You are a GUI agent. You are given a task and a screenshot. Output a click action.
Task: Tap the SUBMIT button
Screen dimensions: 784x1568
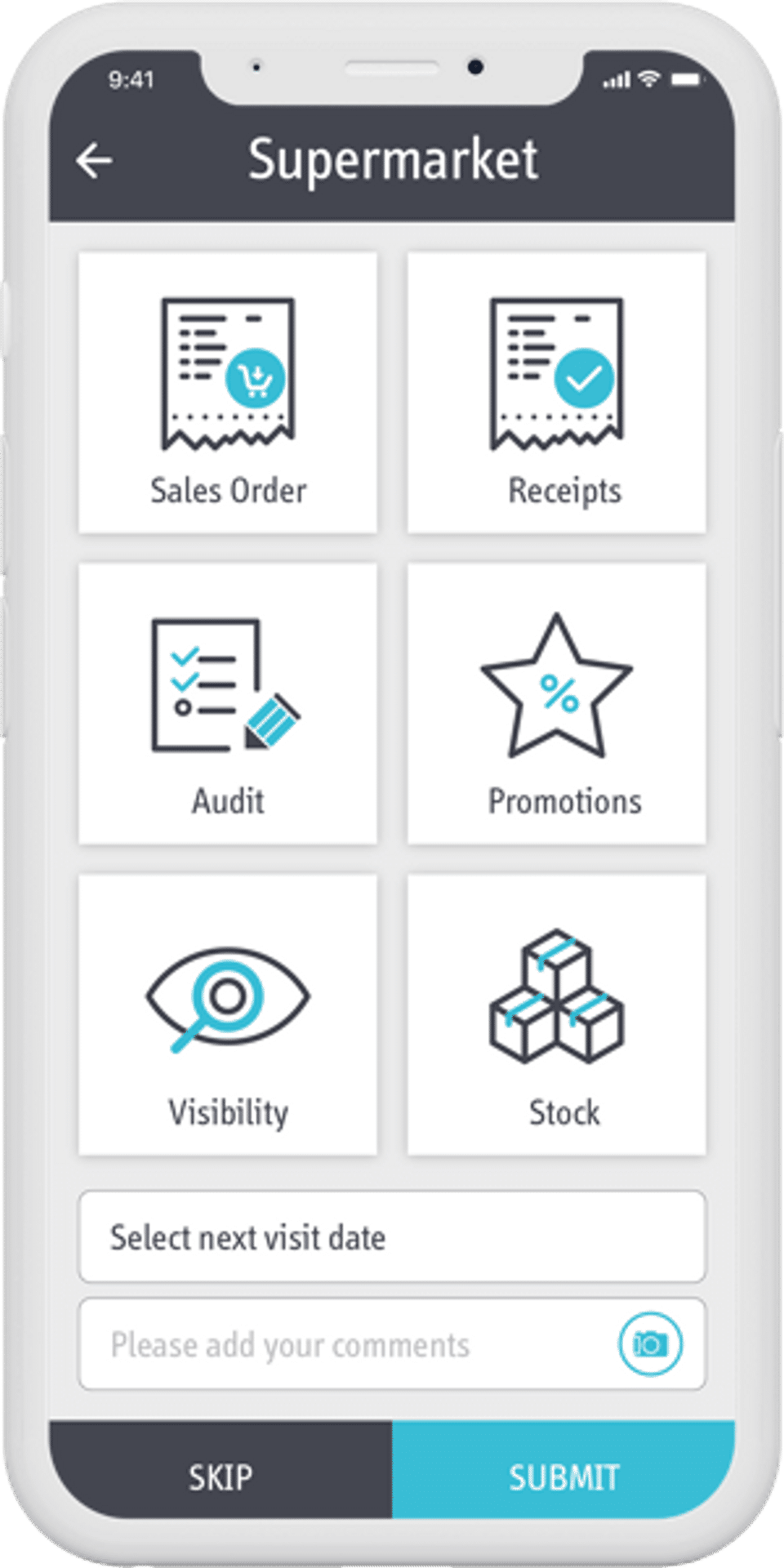563,1477
